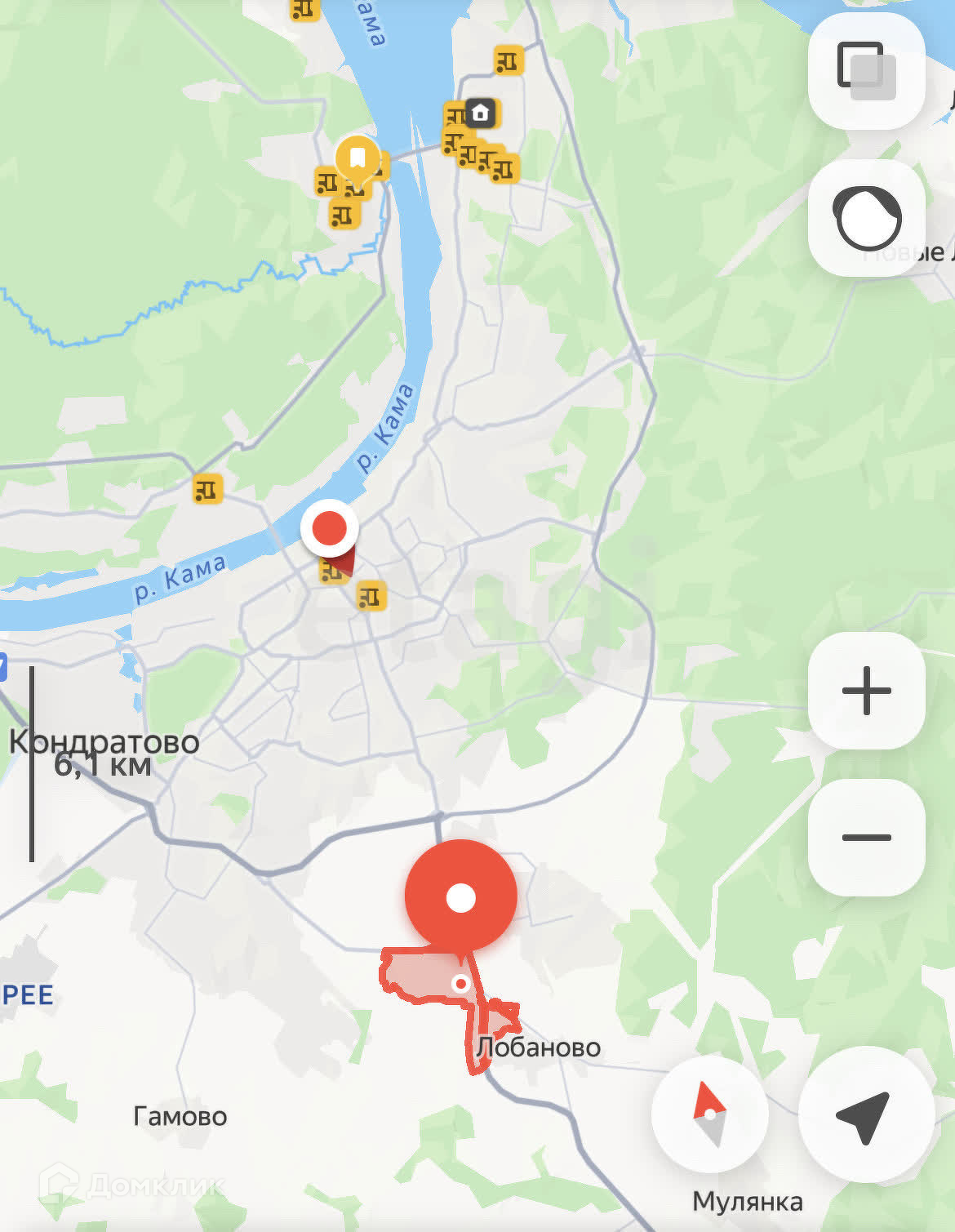Reset map orientation with the compass
This screenshot has height=1232, width=955.
click(x=709, y=1114)
